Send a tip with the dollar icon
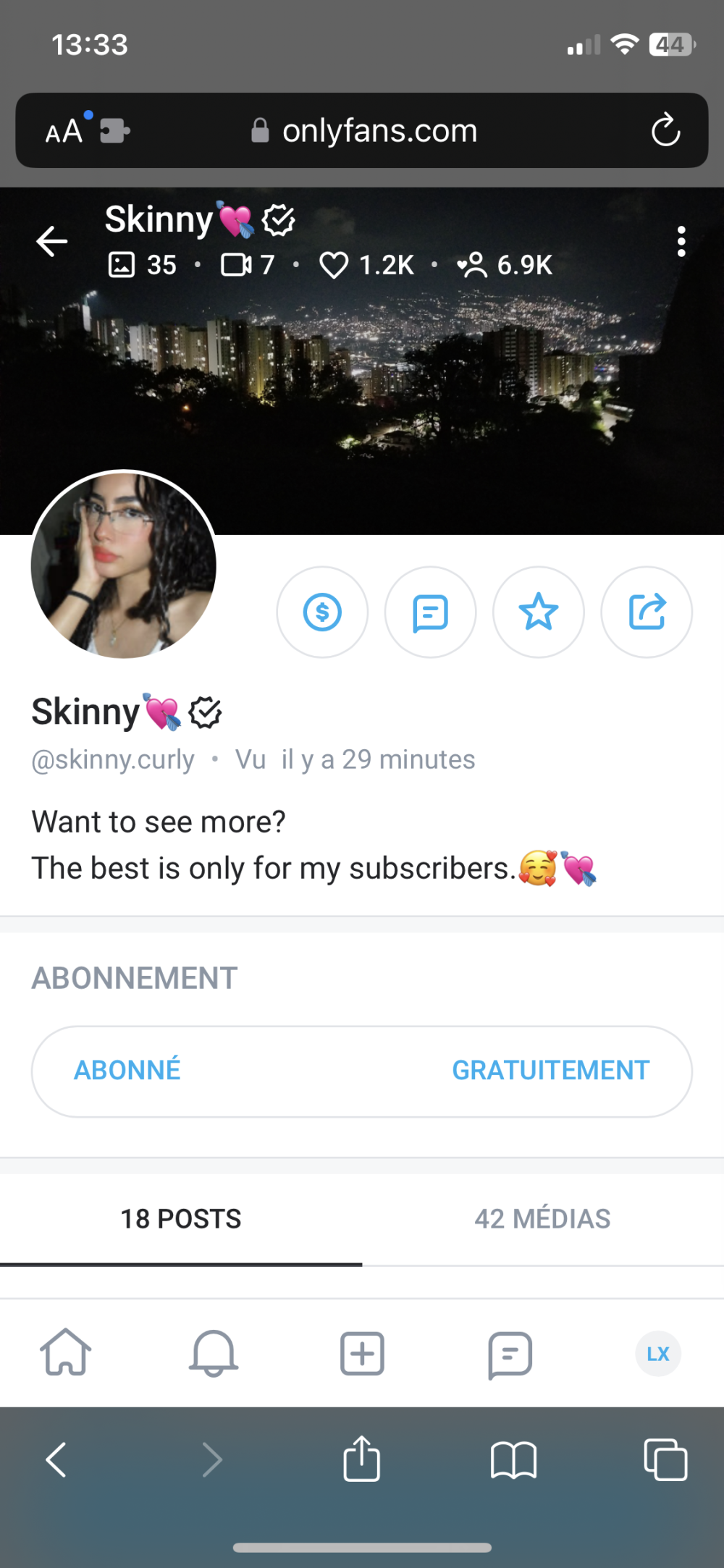The height and width of the screenshot is (1568, 724). [322, 612]
